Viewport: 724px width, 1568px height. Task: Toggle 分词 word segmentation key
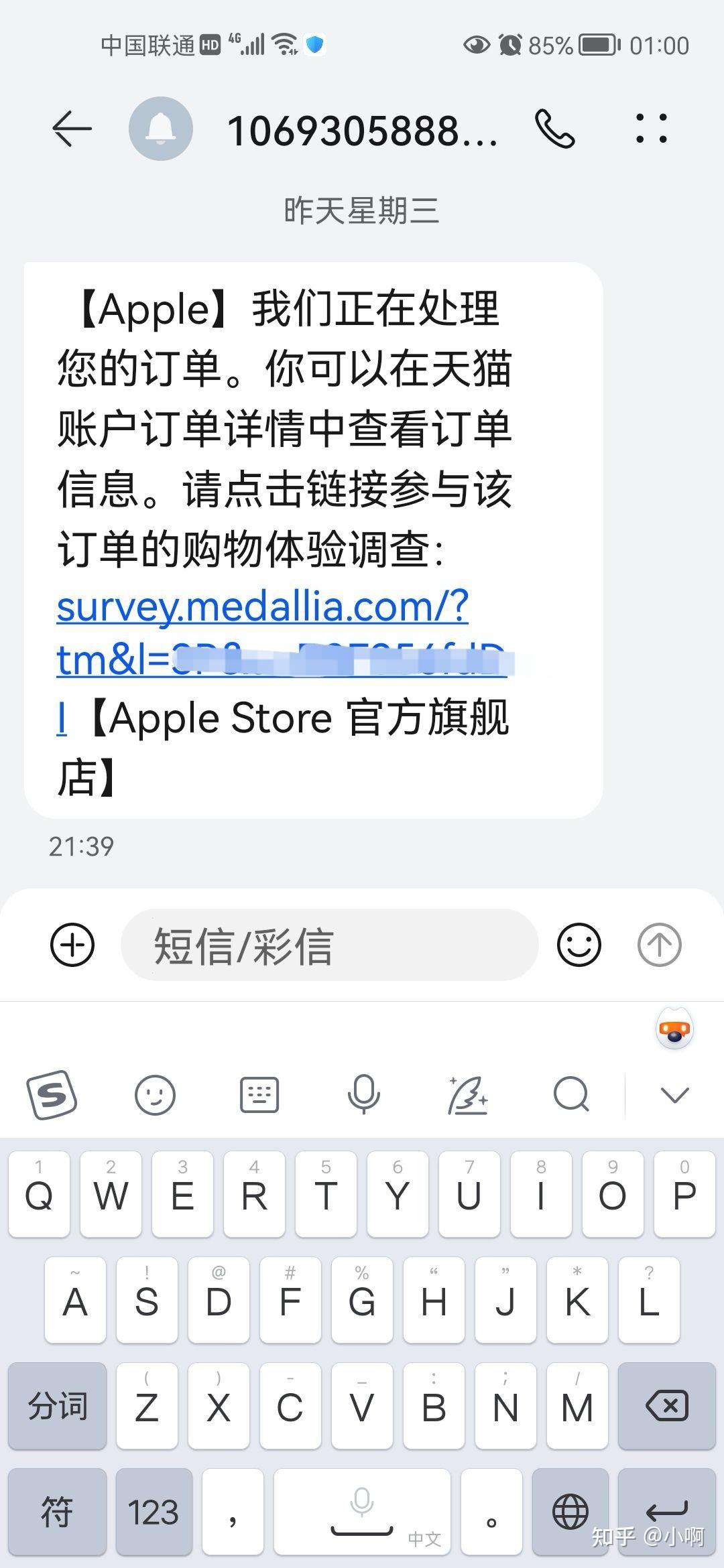tap(57, 1407)
